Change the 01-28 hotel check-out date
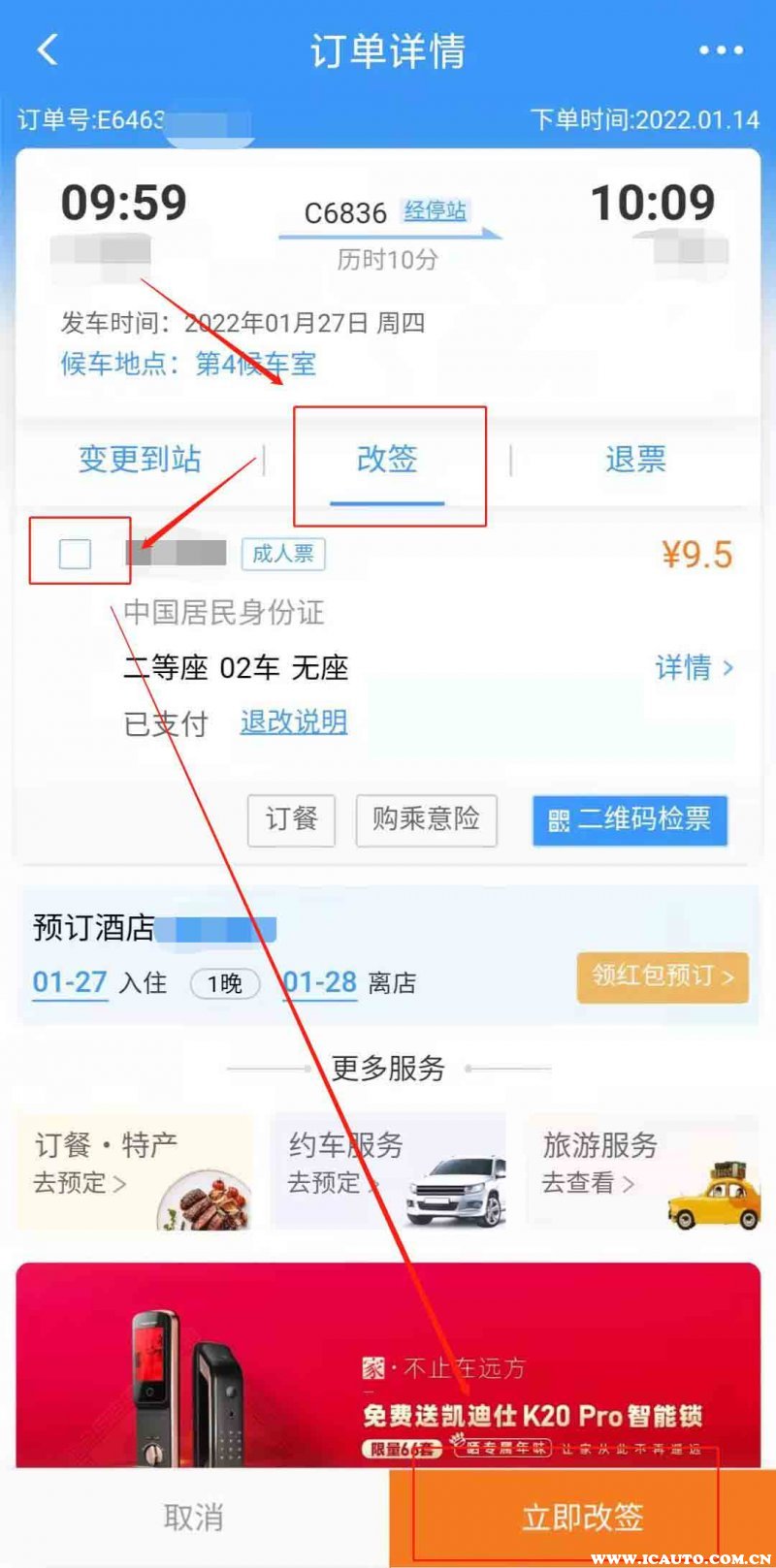 click(320, 982)
